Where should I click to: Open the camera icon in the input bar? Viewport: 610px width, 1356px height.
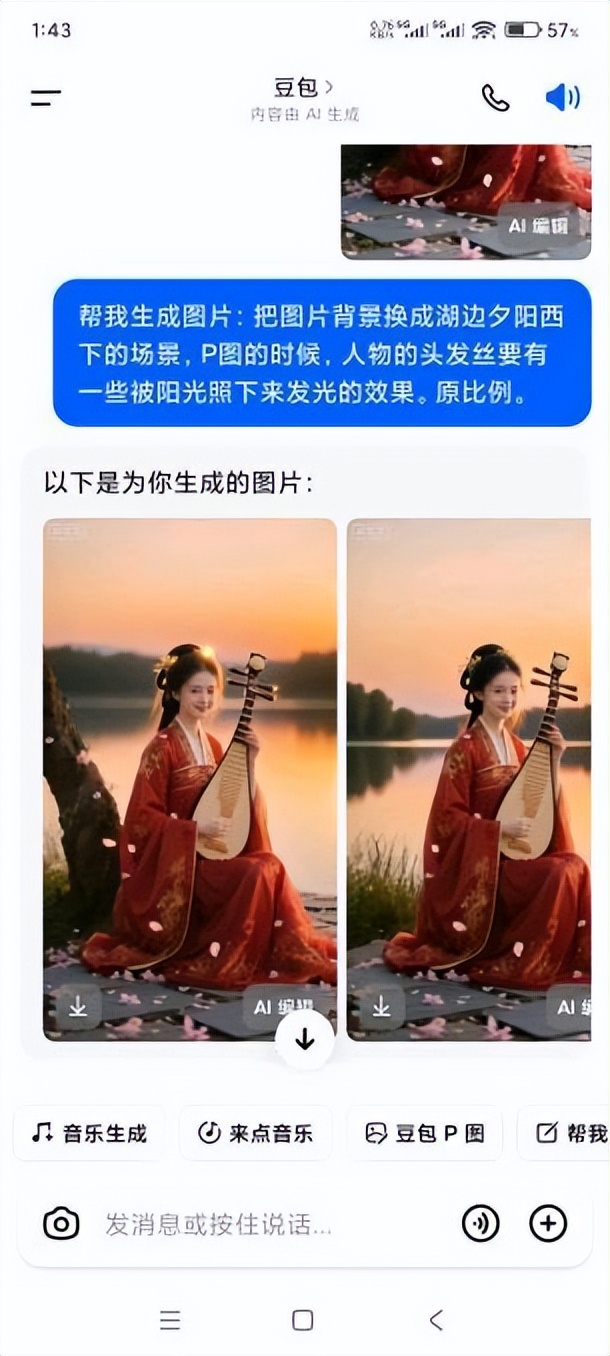pos(61,1223)
